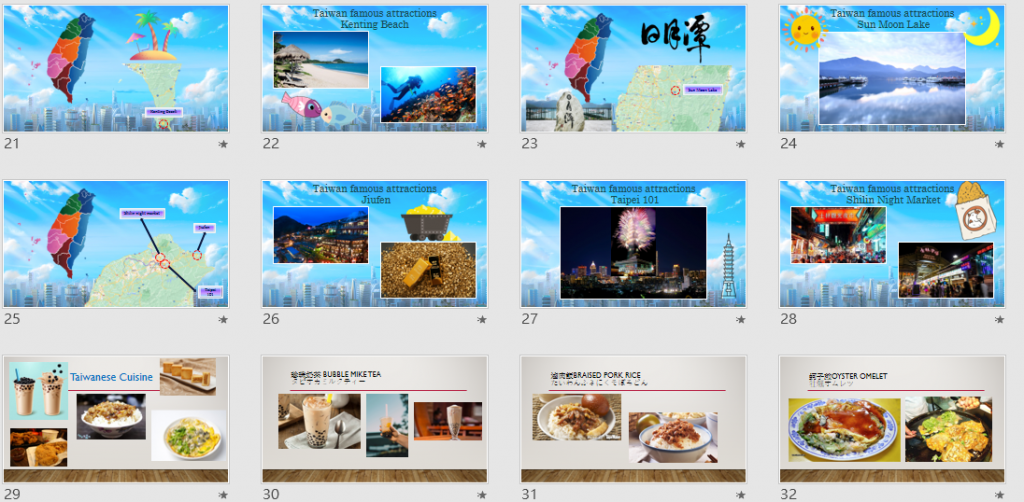Tap the animation star under slide 30
The image size is (1024, 502).
[x=482, y=495]
